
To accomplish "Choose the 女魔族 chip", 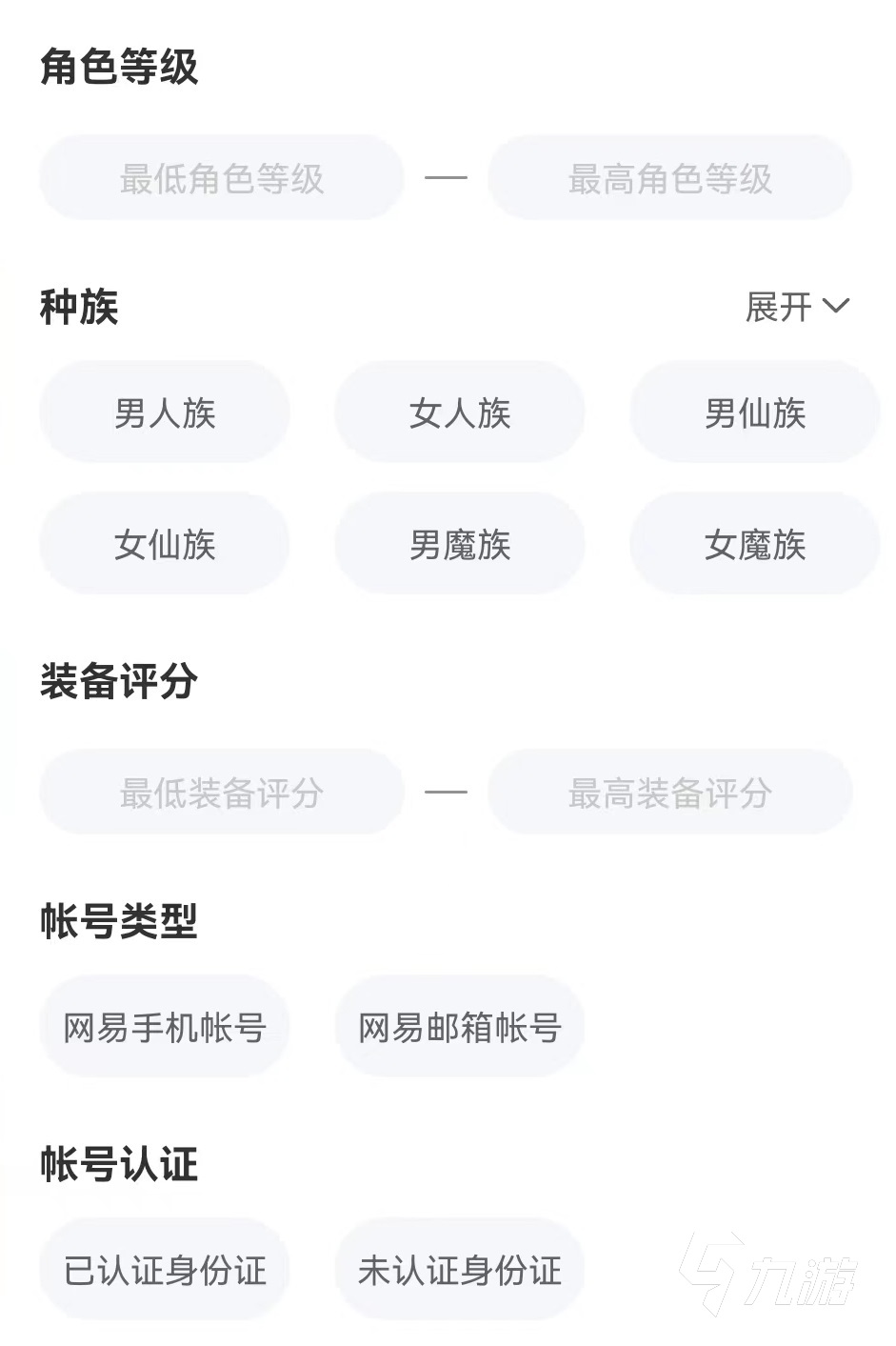I will coord(754,545).
